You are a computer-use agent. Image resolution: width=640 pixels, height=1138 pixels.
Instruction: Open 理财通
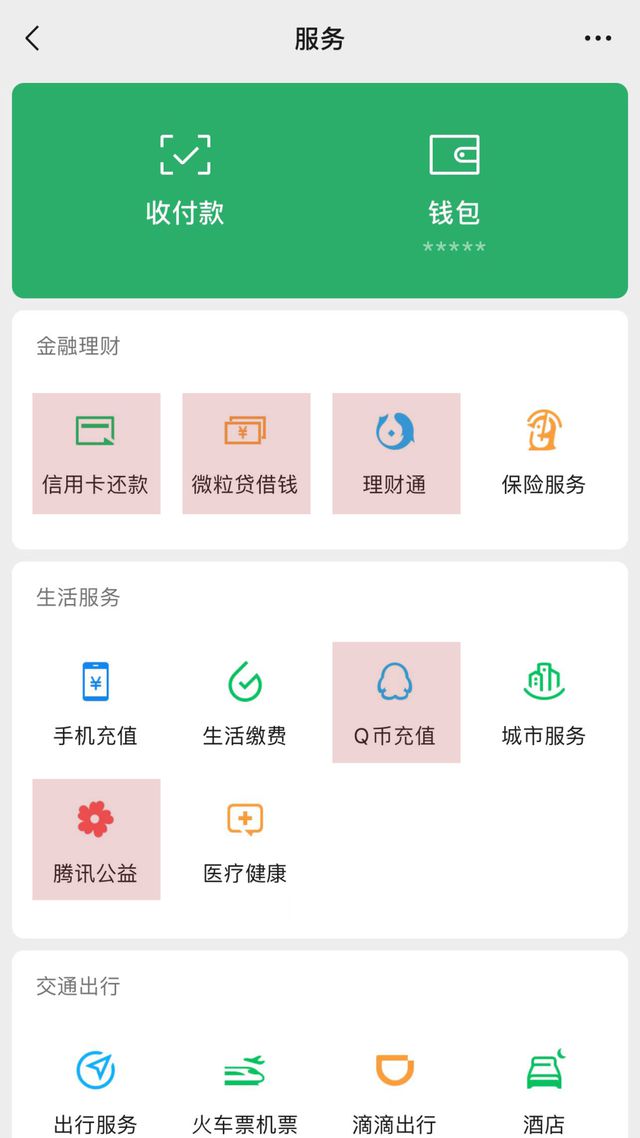coord(396,454)
